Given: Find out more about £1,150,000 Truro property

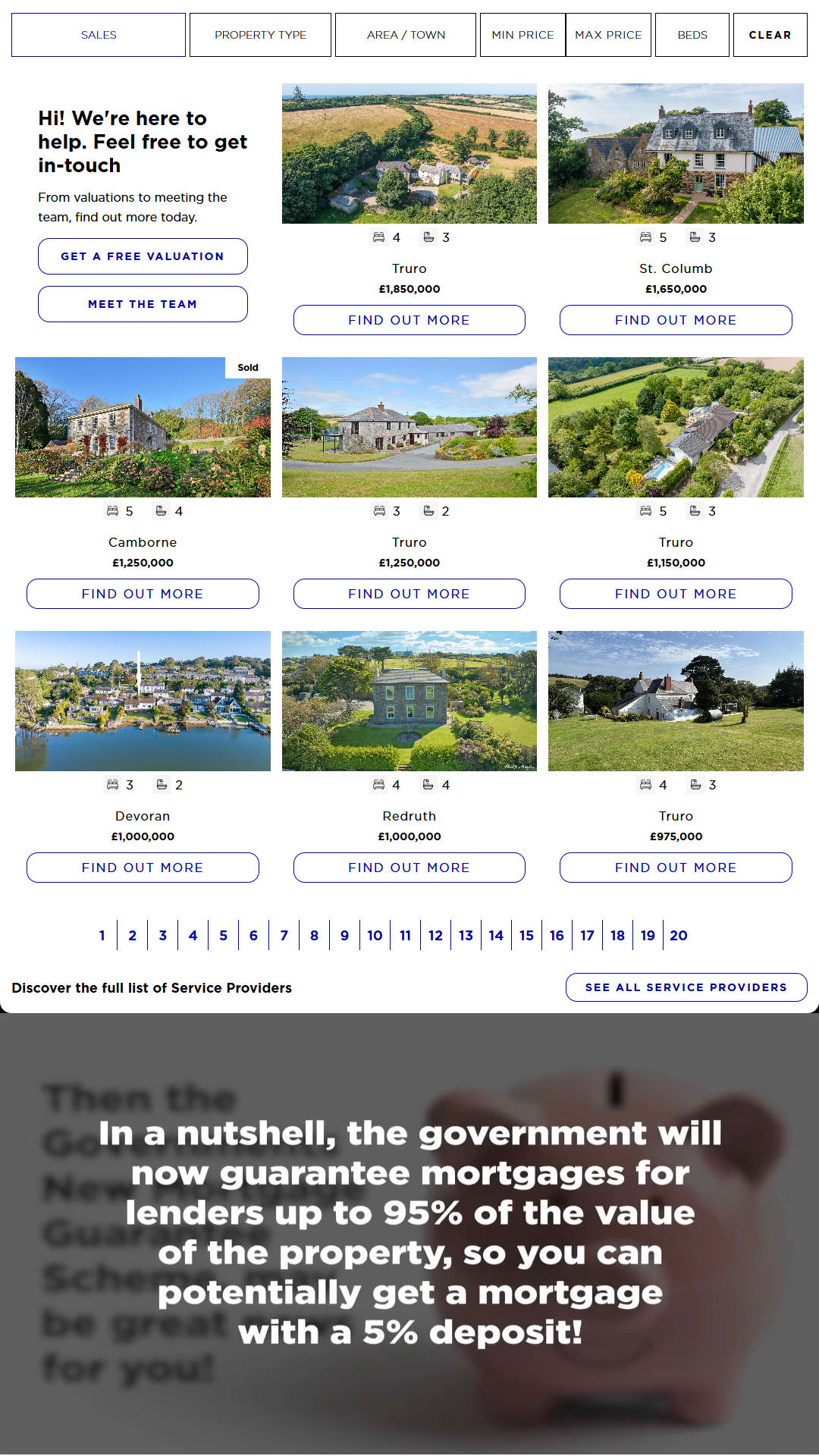Looking at the screenshot, I should [676, 594].
